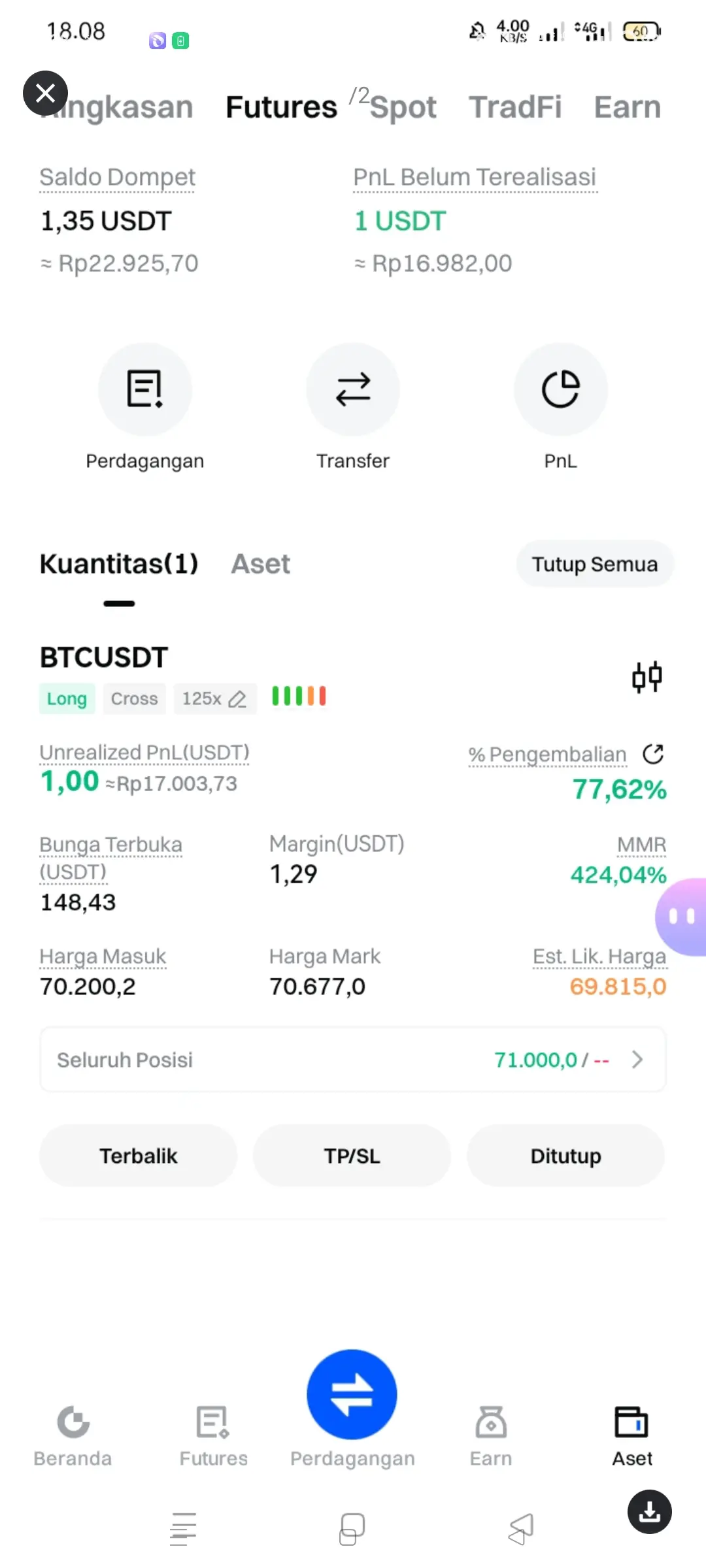Open Futures in the bottom navigation

(213, 1436)
